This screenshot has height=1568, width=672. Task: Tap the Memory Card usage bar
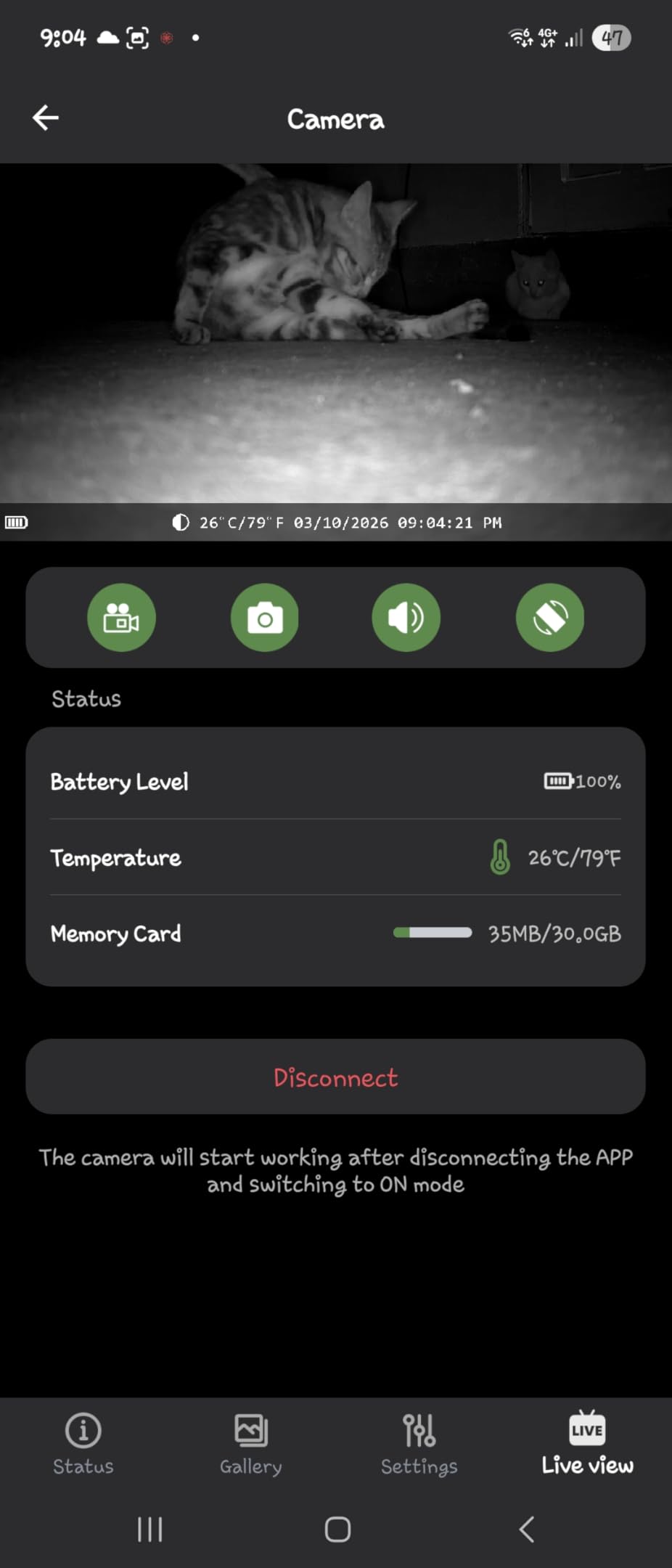433,934
